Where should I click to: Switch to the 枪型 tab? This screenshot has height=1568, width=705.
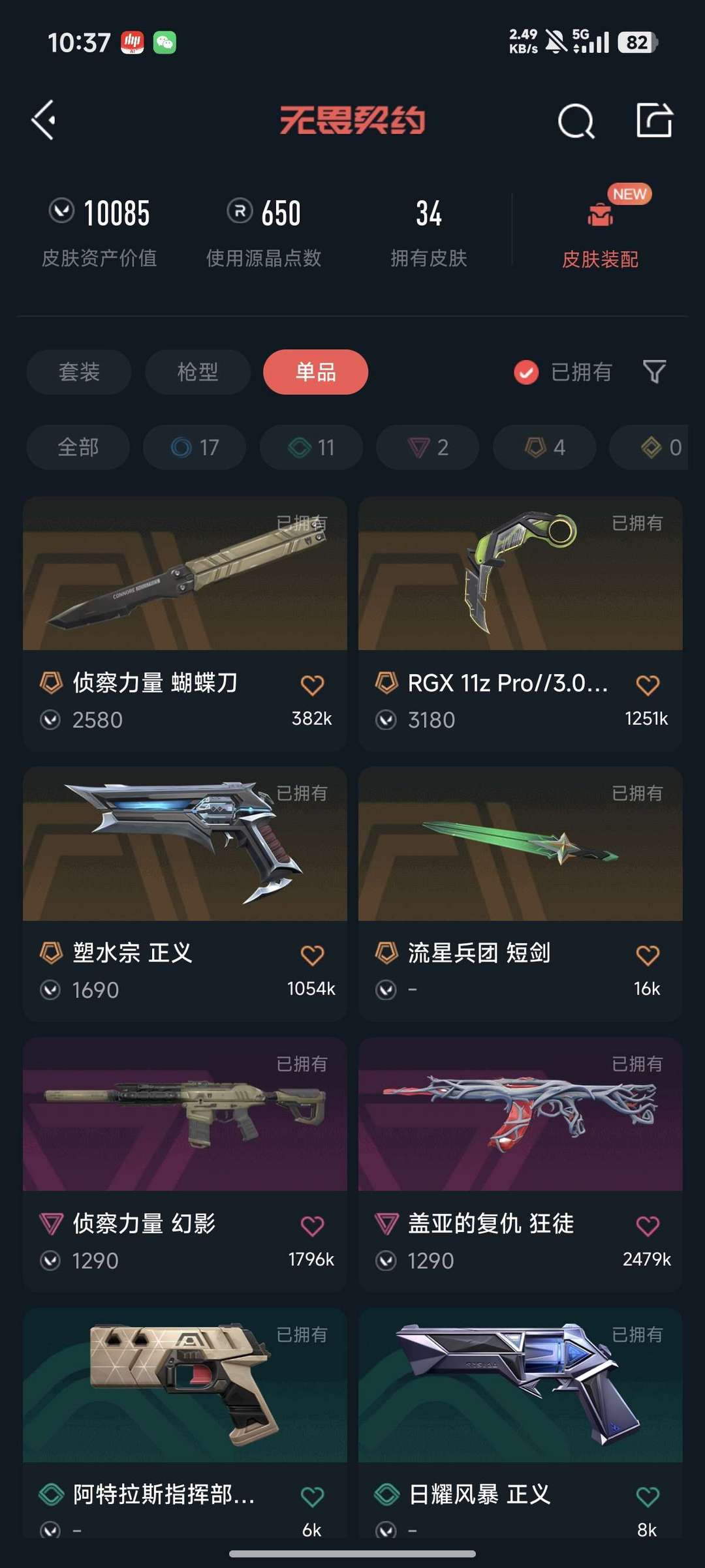196,372
